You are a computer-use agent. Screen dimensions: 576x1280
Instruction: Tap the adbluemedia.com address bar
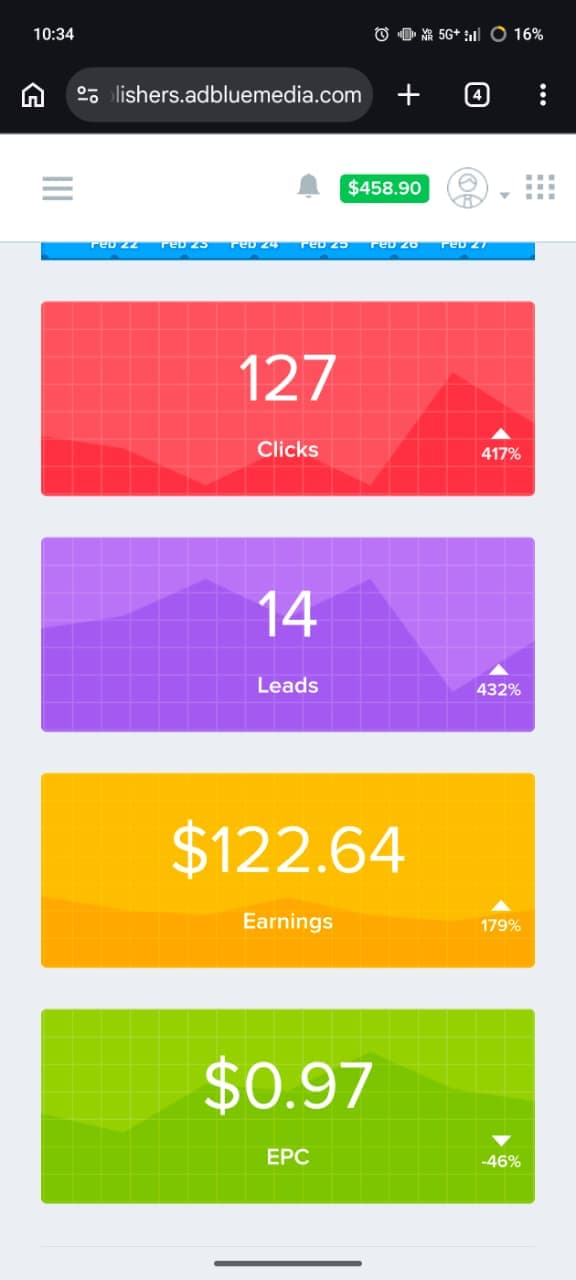220,95
